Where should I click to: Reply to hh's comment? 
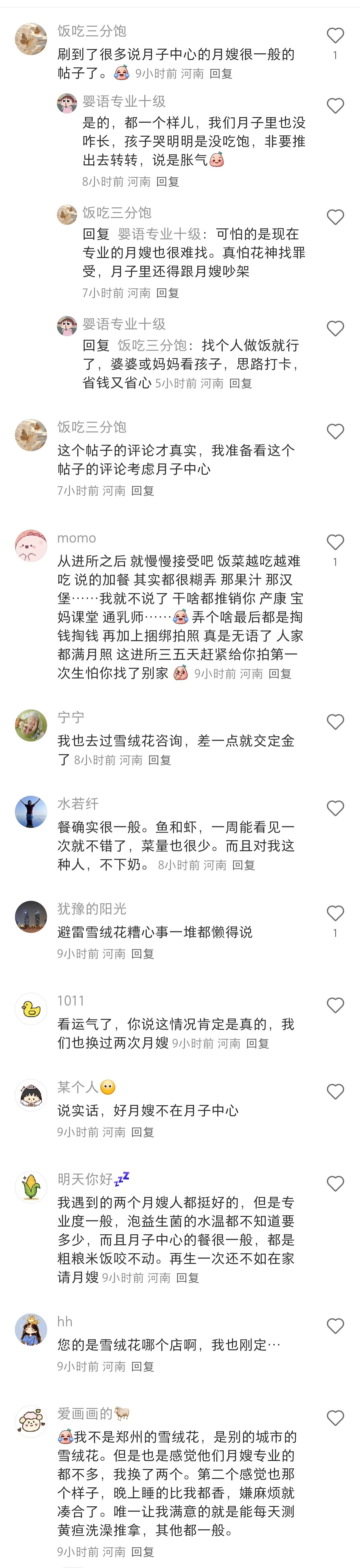[x=142, y=1367]
